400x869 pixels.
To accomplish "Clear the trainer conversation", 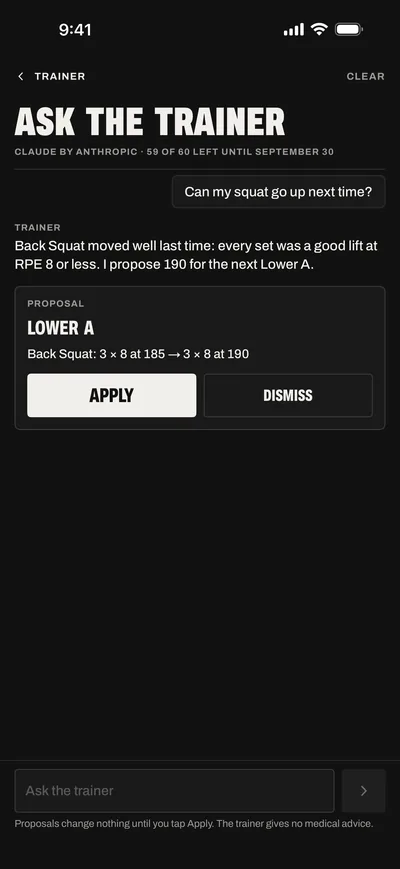I will tap(365, 76).
